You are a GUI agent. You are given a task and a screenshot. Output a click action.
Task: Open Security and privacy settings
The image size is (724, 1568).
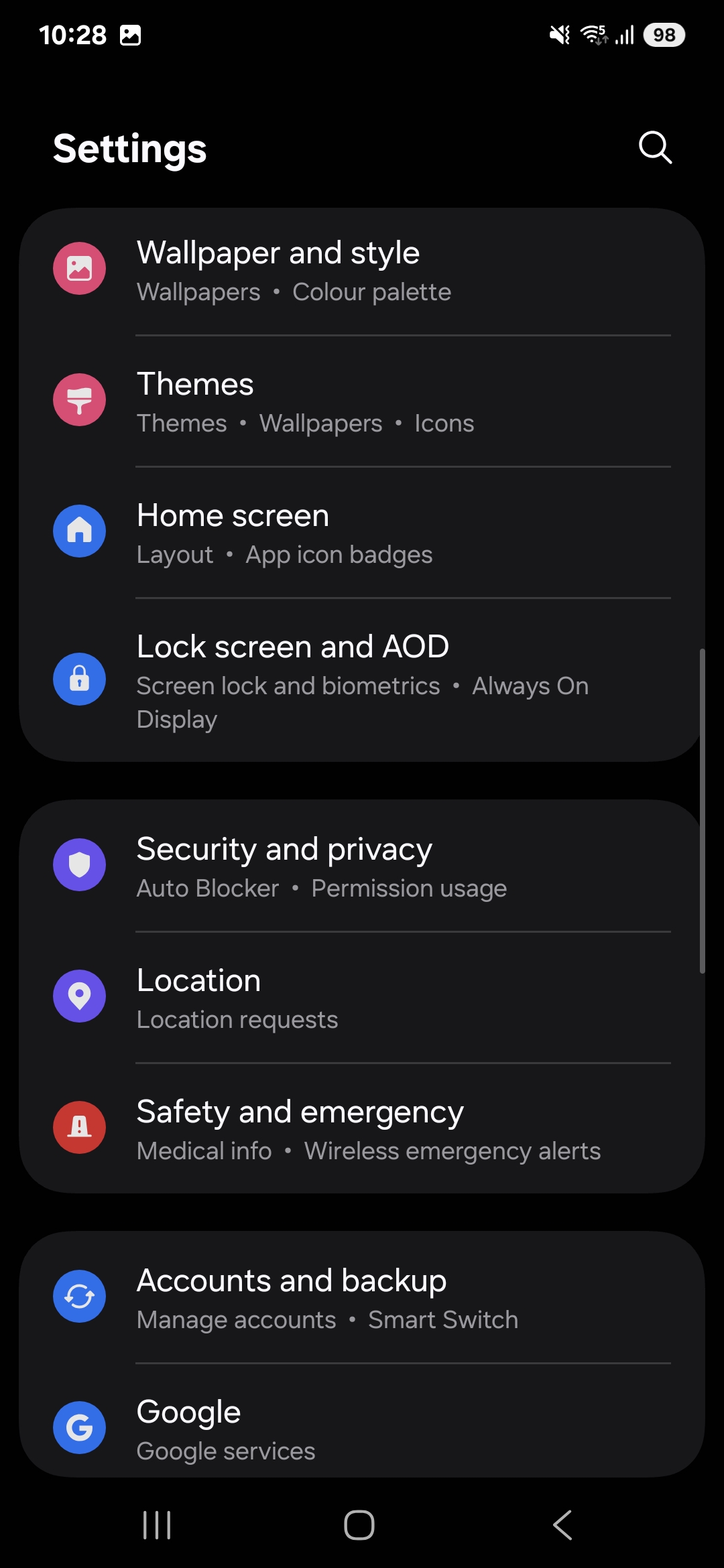point(362,866)
